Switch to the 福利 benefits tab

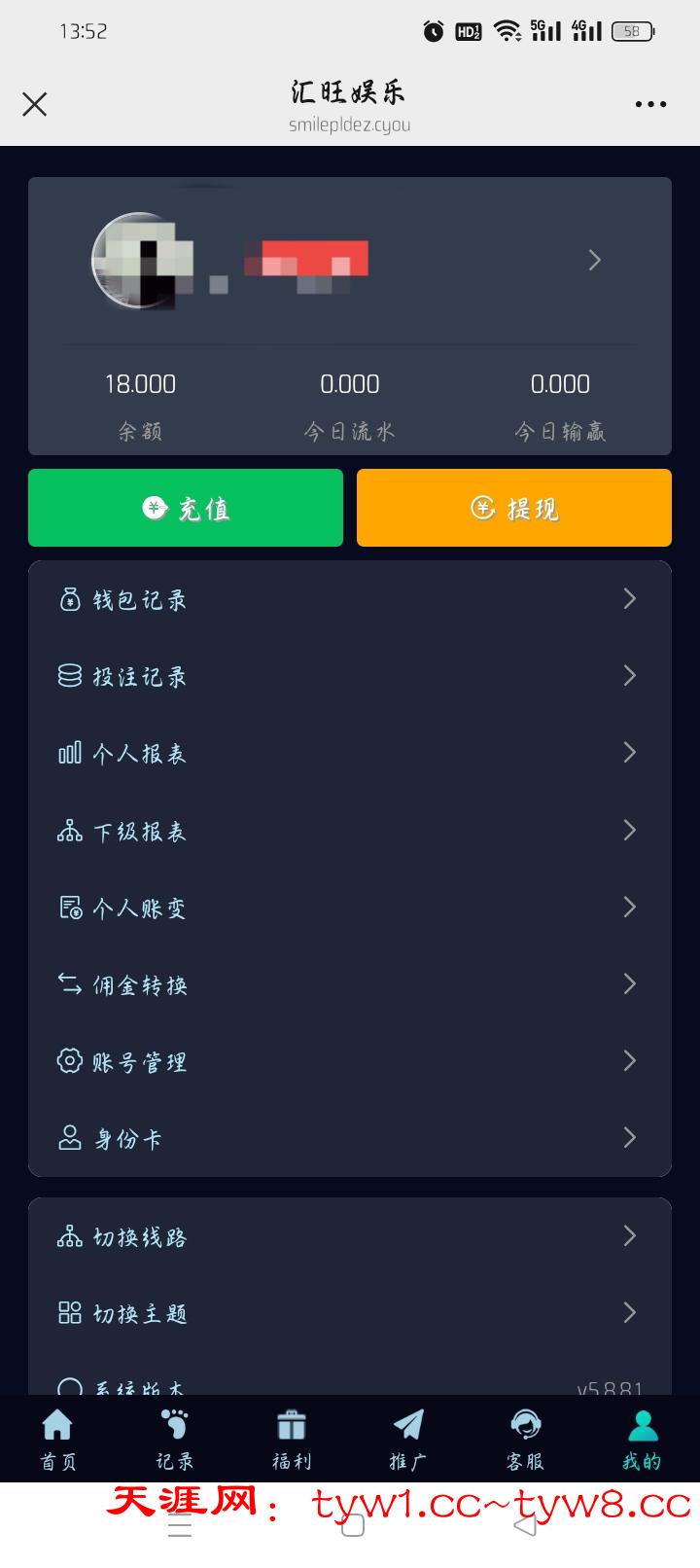click(x=292, y=1439)
